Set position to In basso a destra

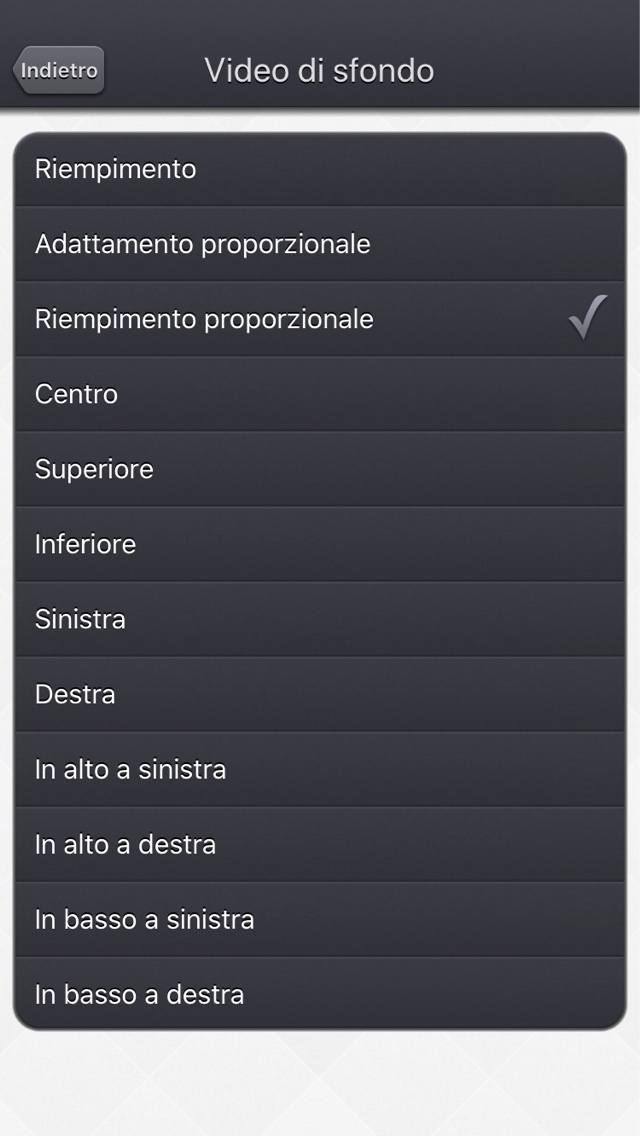[x=320, y=994]
